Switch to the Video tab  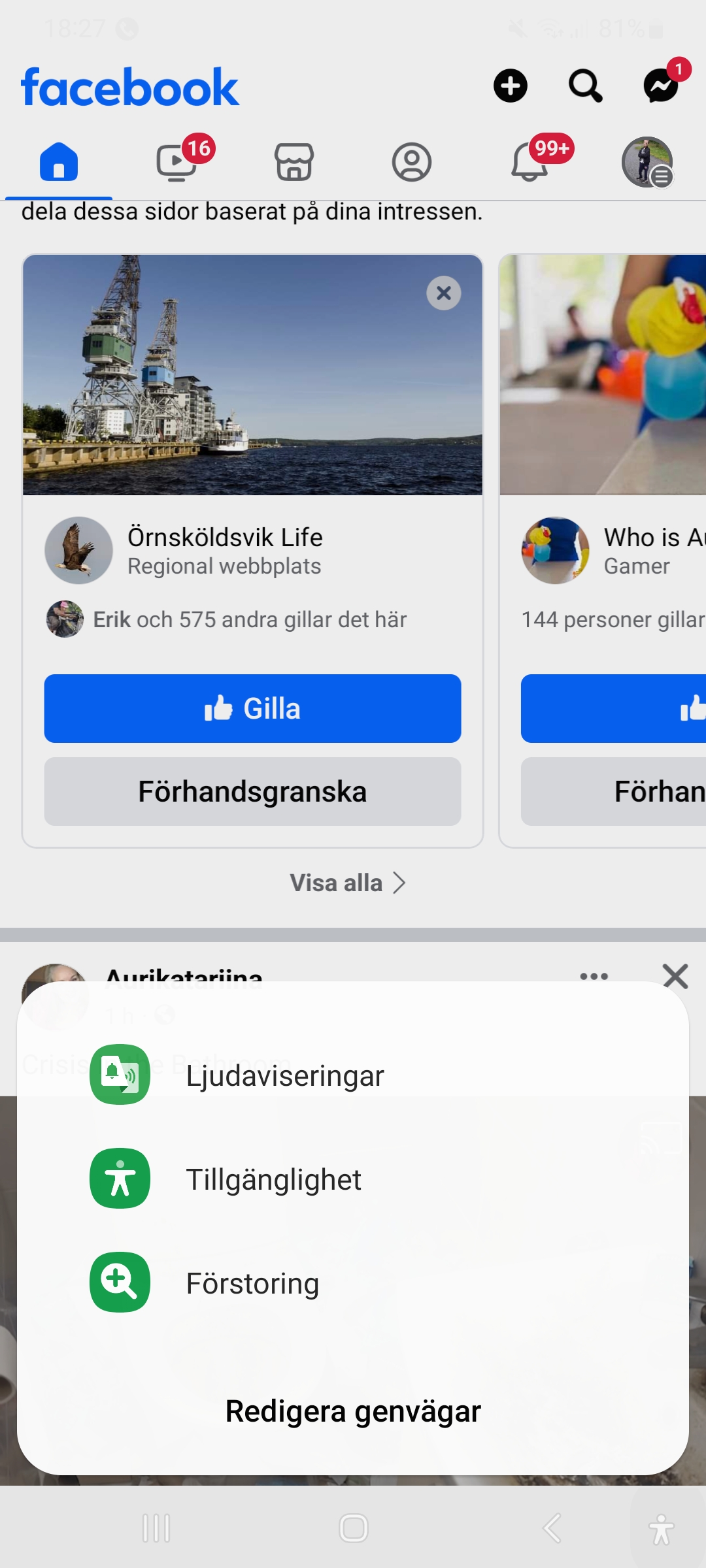coord(176,162)
